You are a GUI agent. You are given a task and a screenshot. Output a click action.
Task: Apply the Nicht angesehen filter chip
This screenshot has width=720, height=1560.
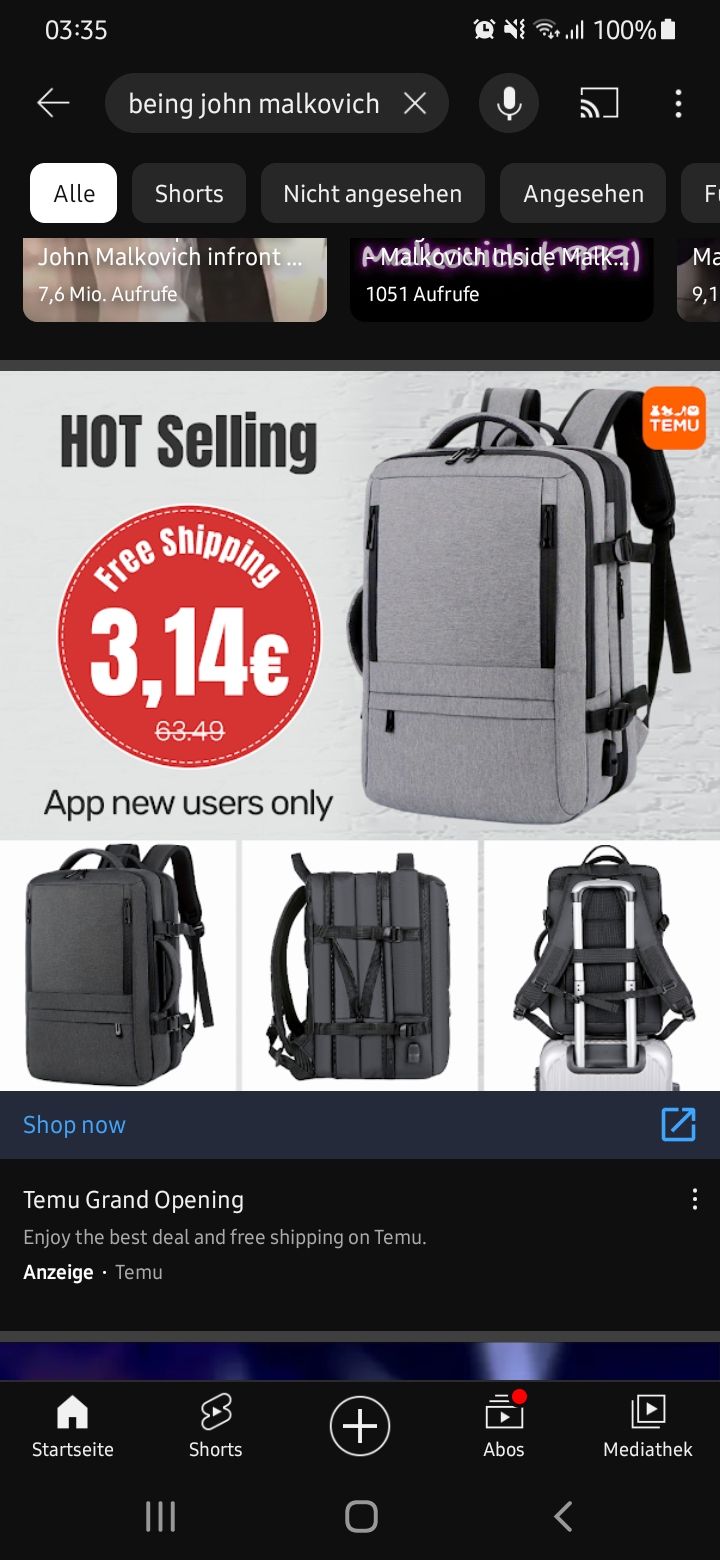372,193
